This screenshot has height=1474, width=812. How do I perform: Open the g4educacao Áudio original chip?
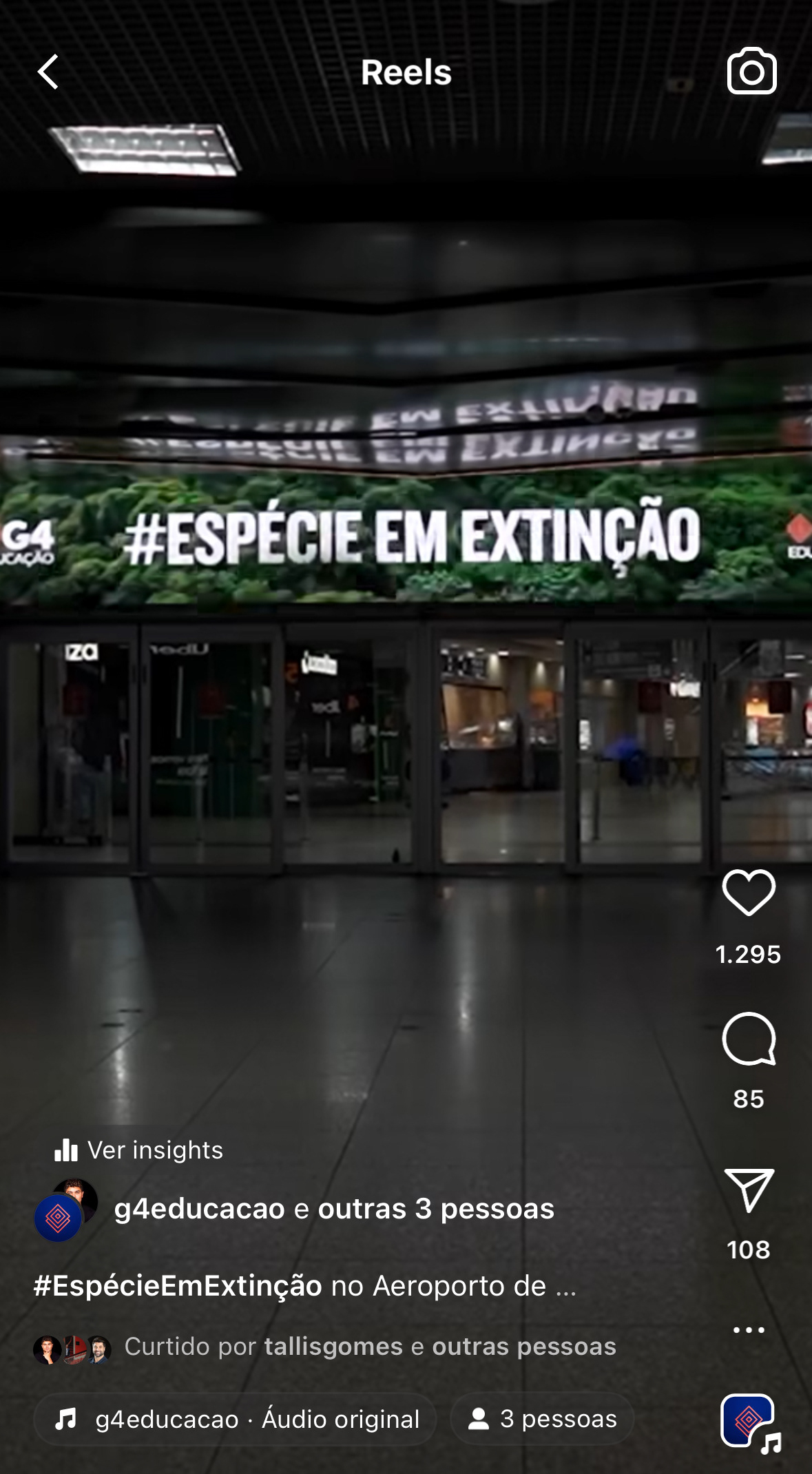[x=235, y=1419]
